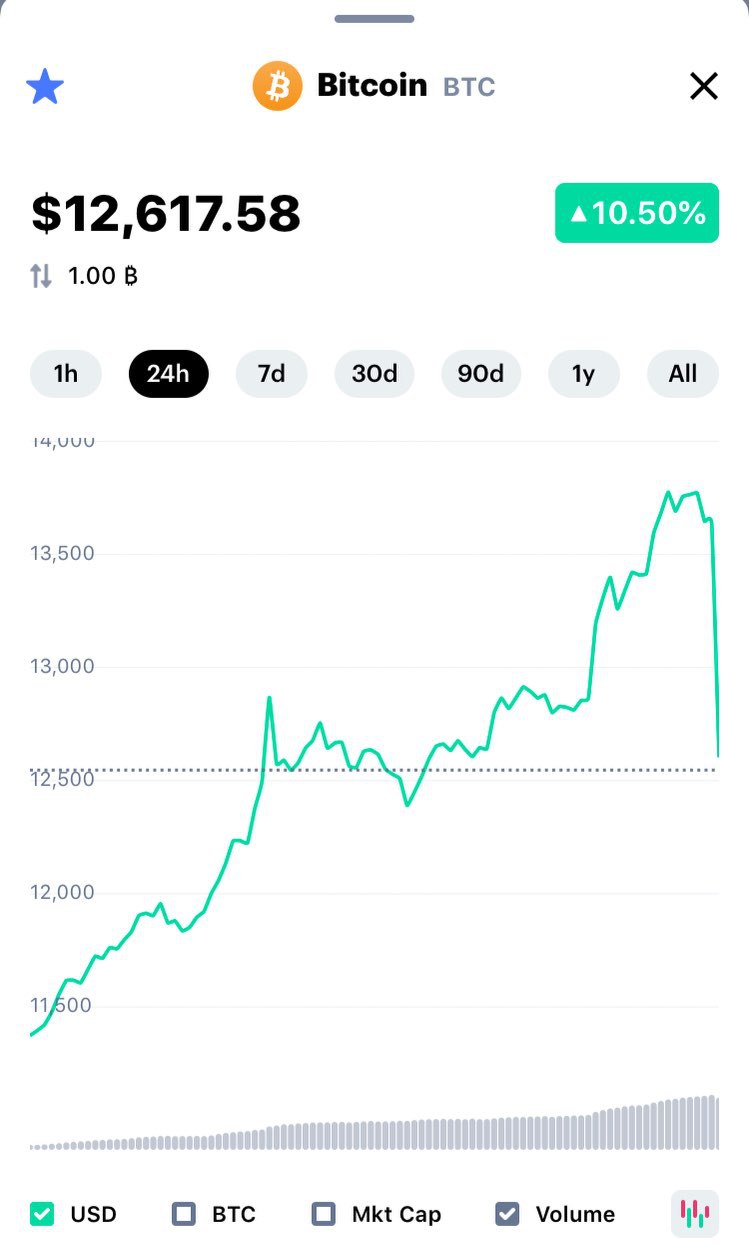Swap the currency conversion direction arrows
The height and width of the screenshot is (1254, 749).
coord(41,276)
